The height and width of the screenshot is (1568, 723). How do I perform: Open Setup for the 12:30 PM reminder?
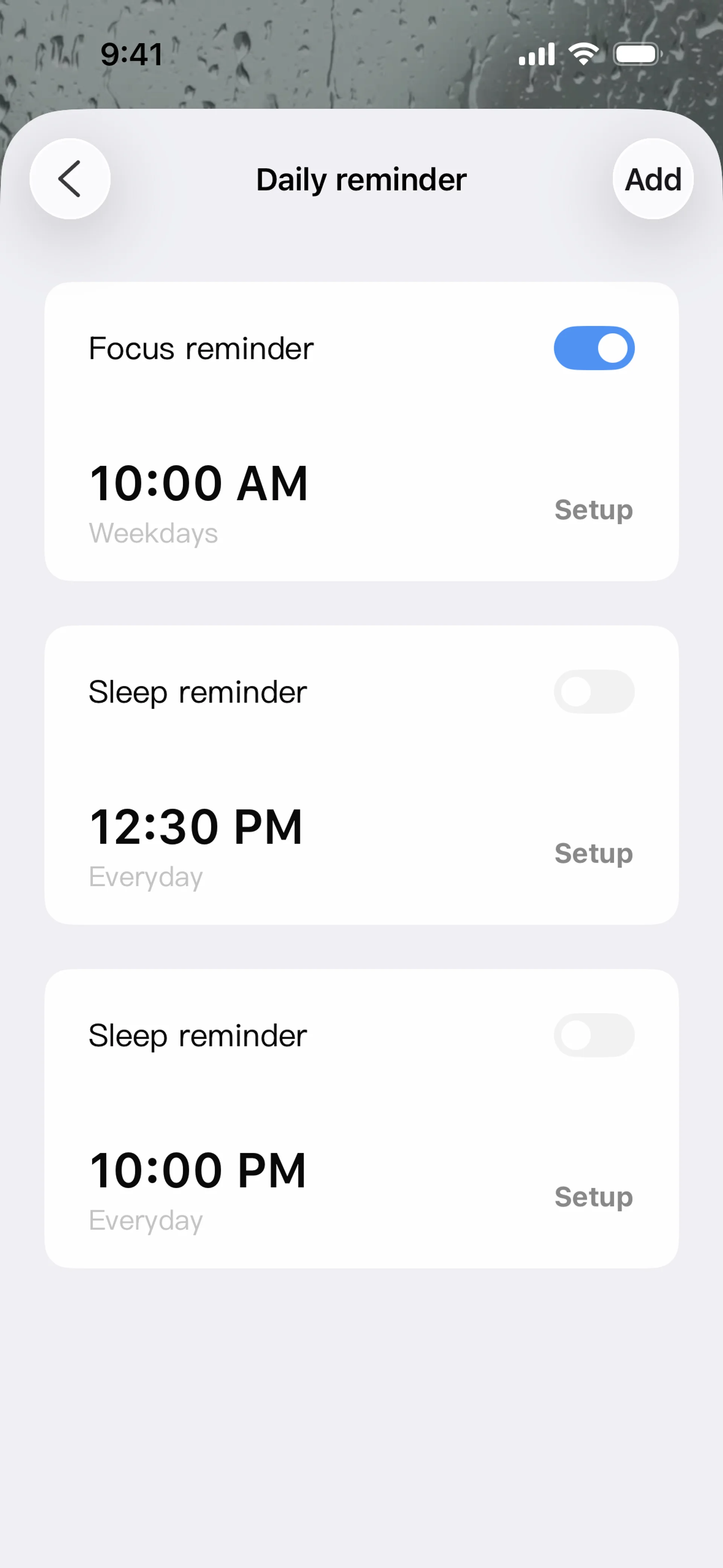(x=593, y=853)
